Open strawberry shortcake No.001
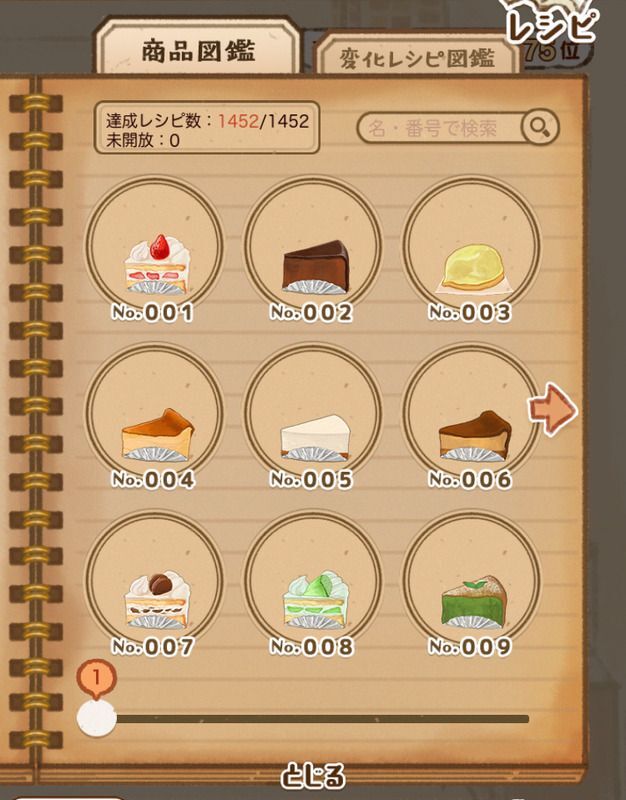The height and width of the screenshot is (800, 626). pos(153,256)
